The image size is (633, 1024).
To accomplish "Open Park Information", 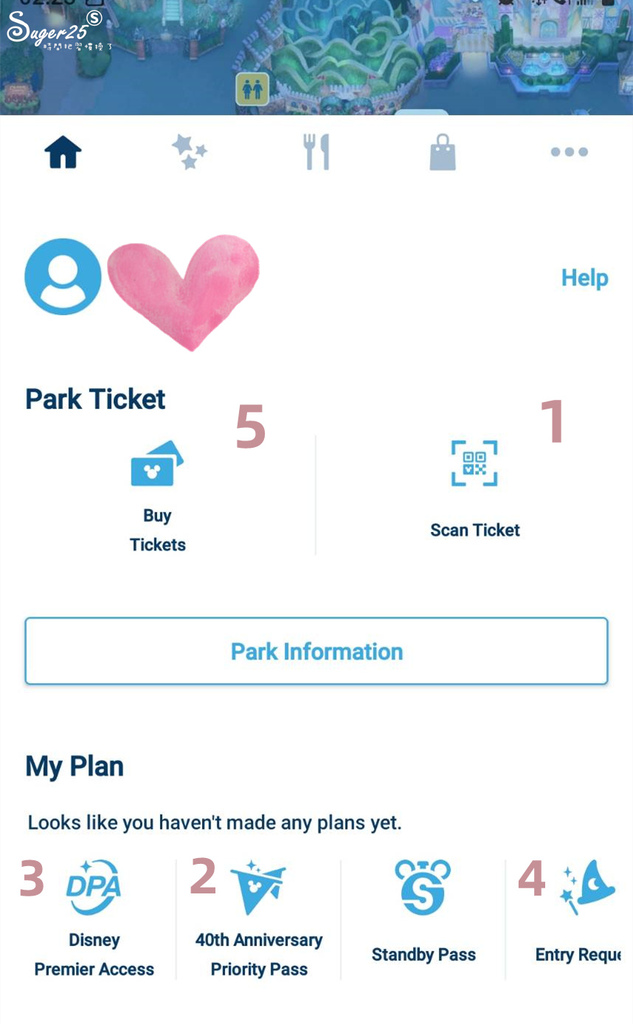I will point(316,651).
